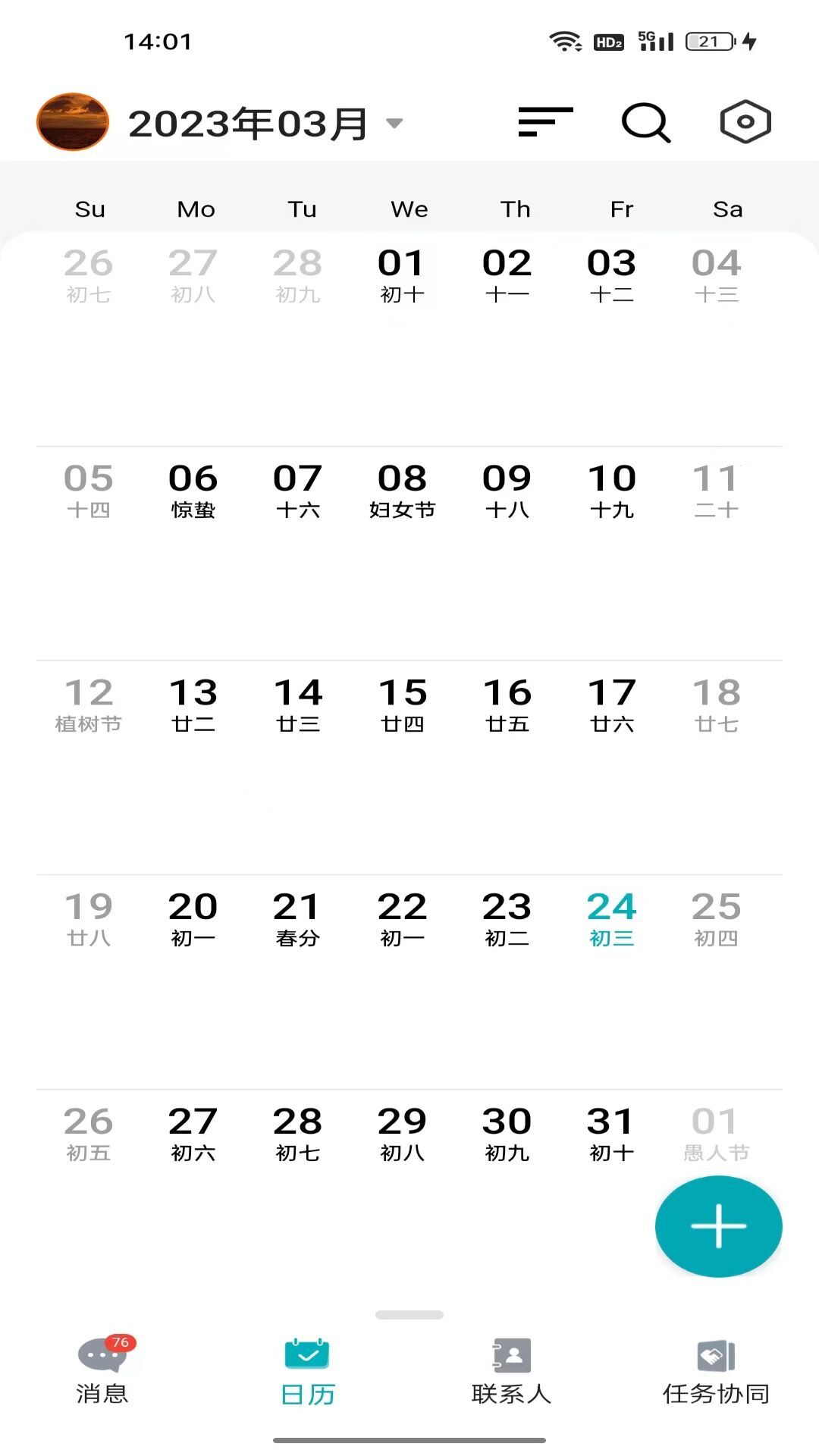Select today's date, March 24
The image size is (819, 1456).
pos(612,918)
